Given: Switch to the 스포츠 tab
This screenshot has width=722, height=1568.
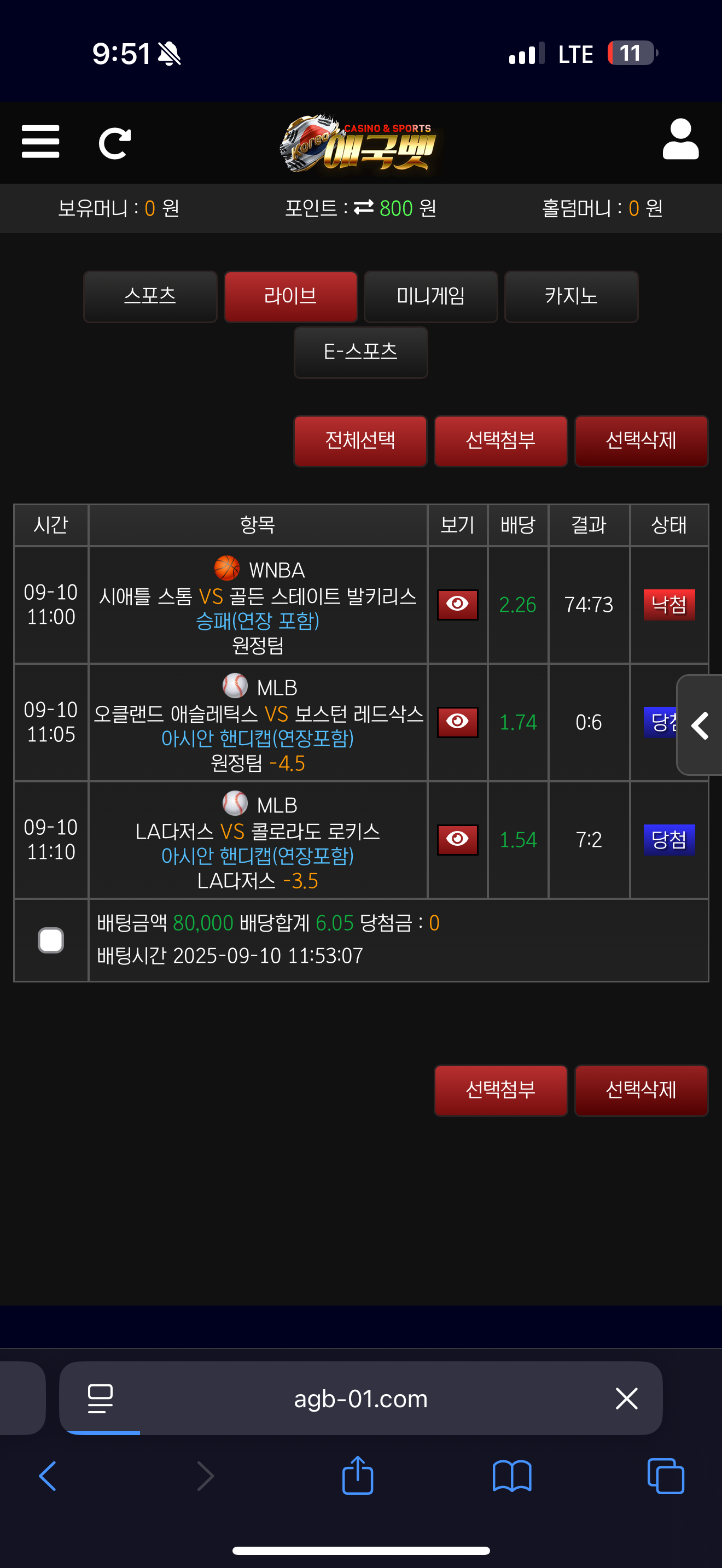Looking at the screenshot, I should [x=150, y=296].
